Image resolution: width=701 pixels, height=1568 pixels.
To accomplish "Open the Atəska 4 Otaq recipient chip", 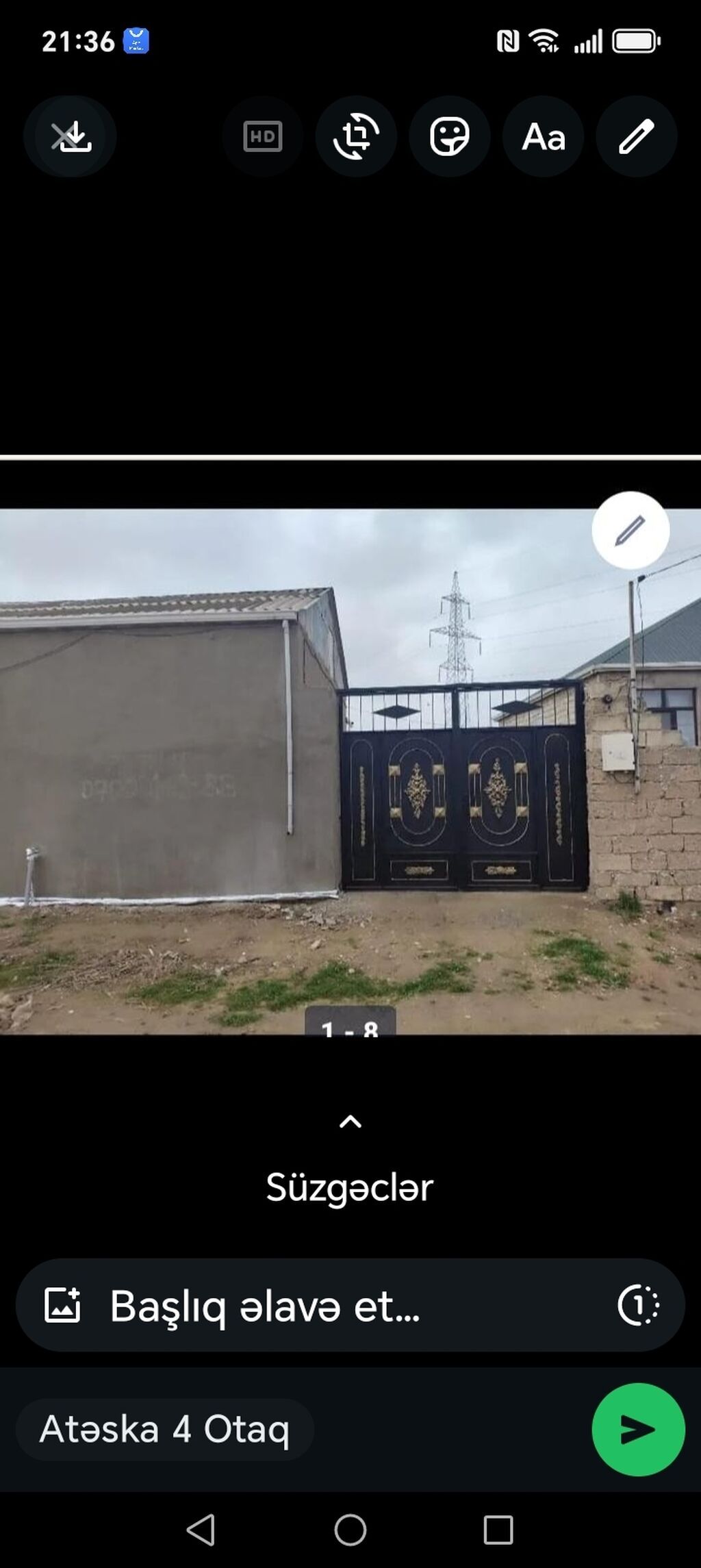I will click(165, 1430).
